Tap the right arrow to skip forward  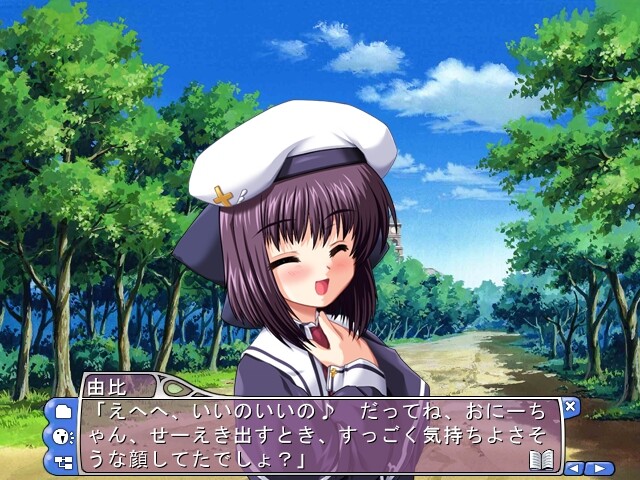click(x=600, y=468)
